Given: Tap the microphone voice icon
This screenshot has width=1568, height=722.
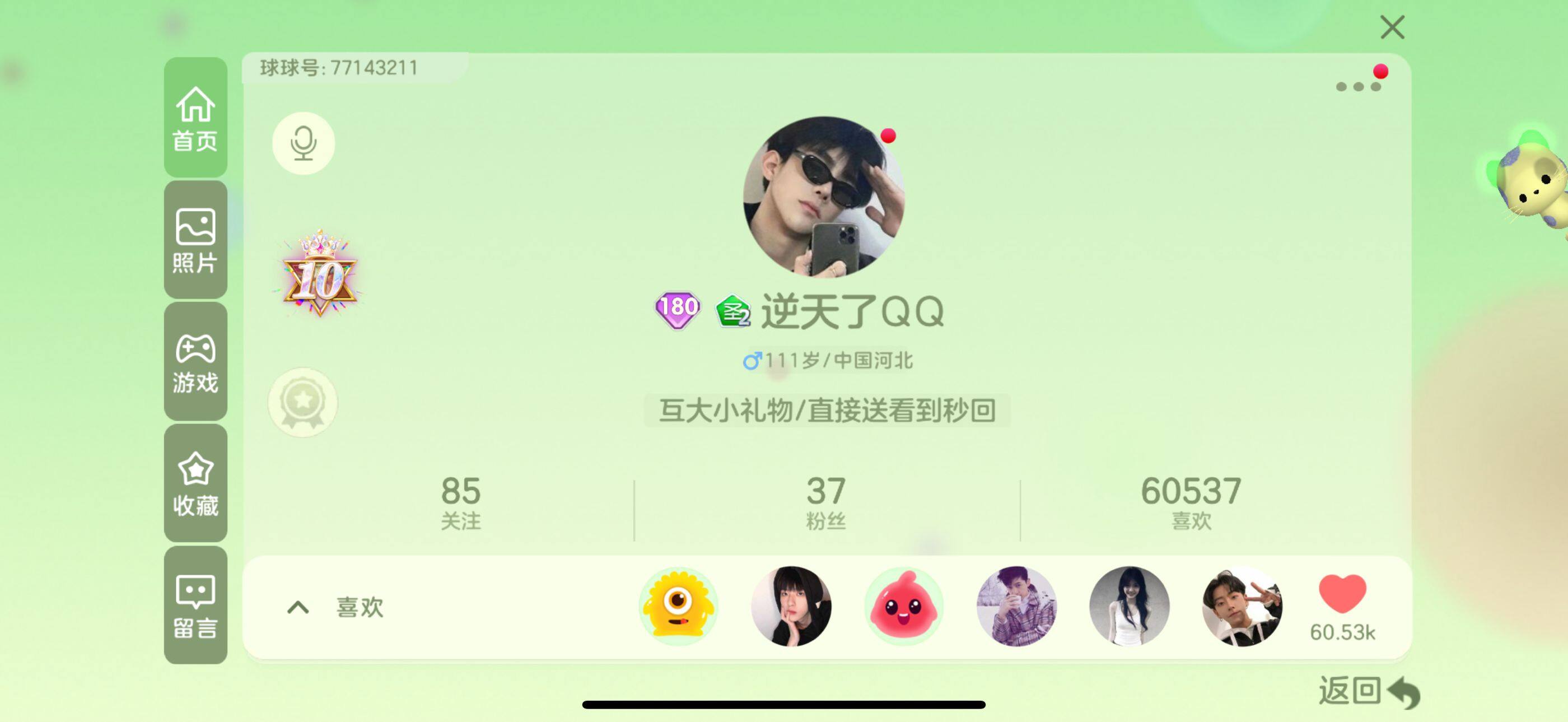Looking at the screenshot, I should 303,143.
